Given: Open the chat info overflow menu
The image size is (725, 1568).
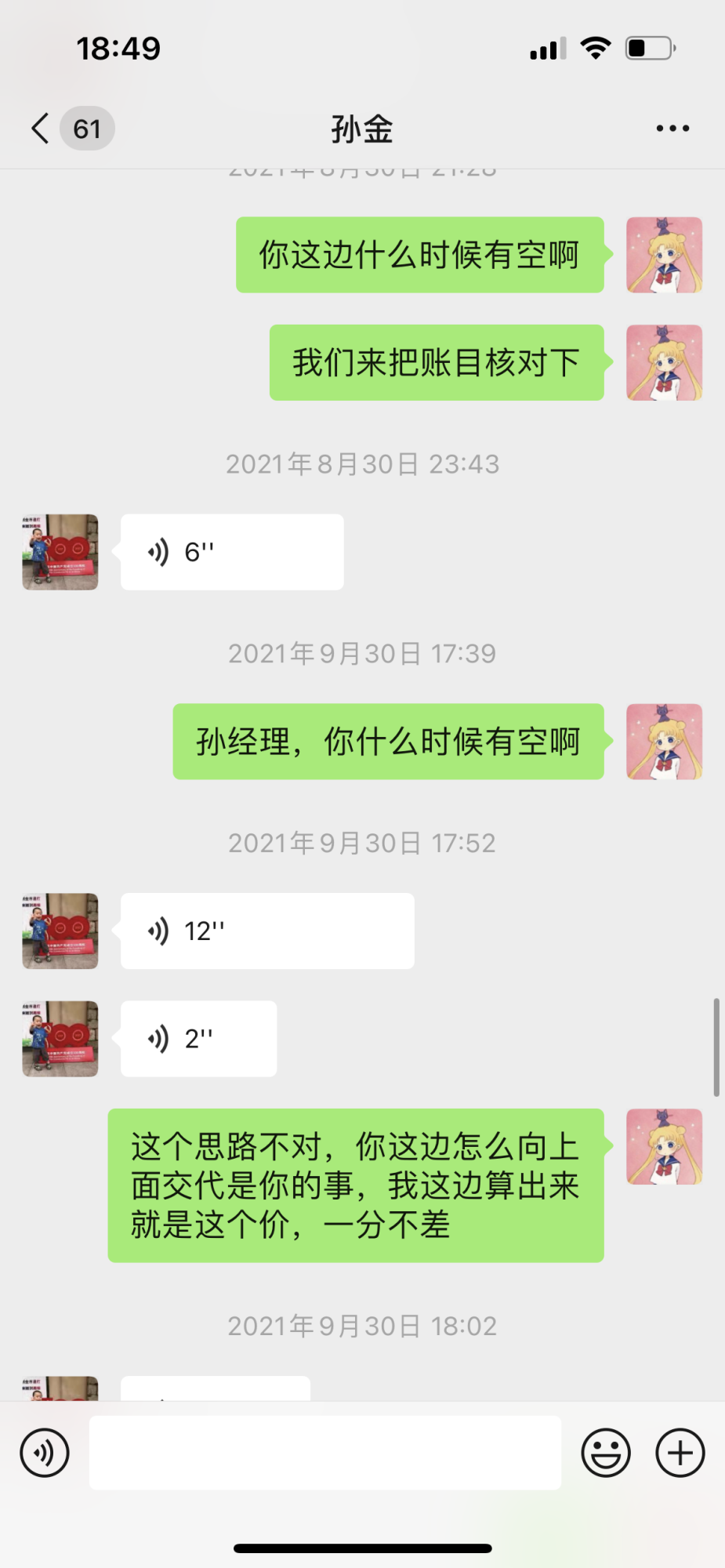Looking at the screenshot, I should tap(672, 129).
